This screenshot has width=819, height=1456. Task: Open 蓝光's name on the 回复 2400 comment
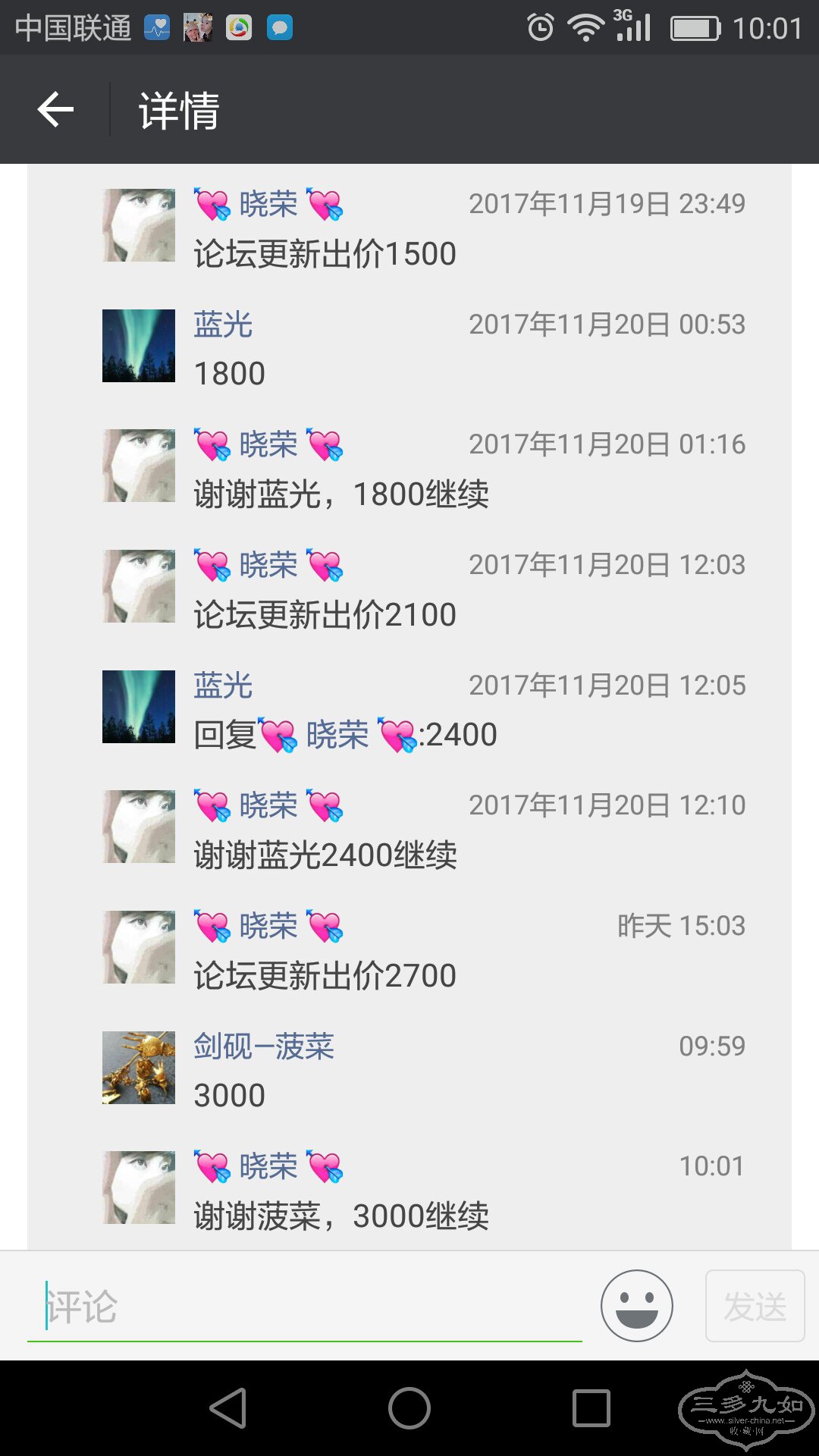coord(223,686)
